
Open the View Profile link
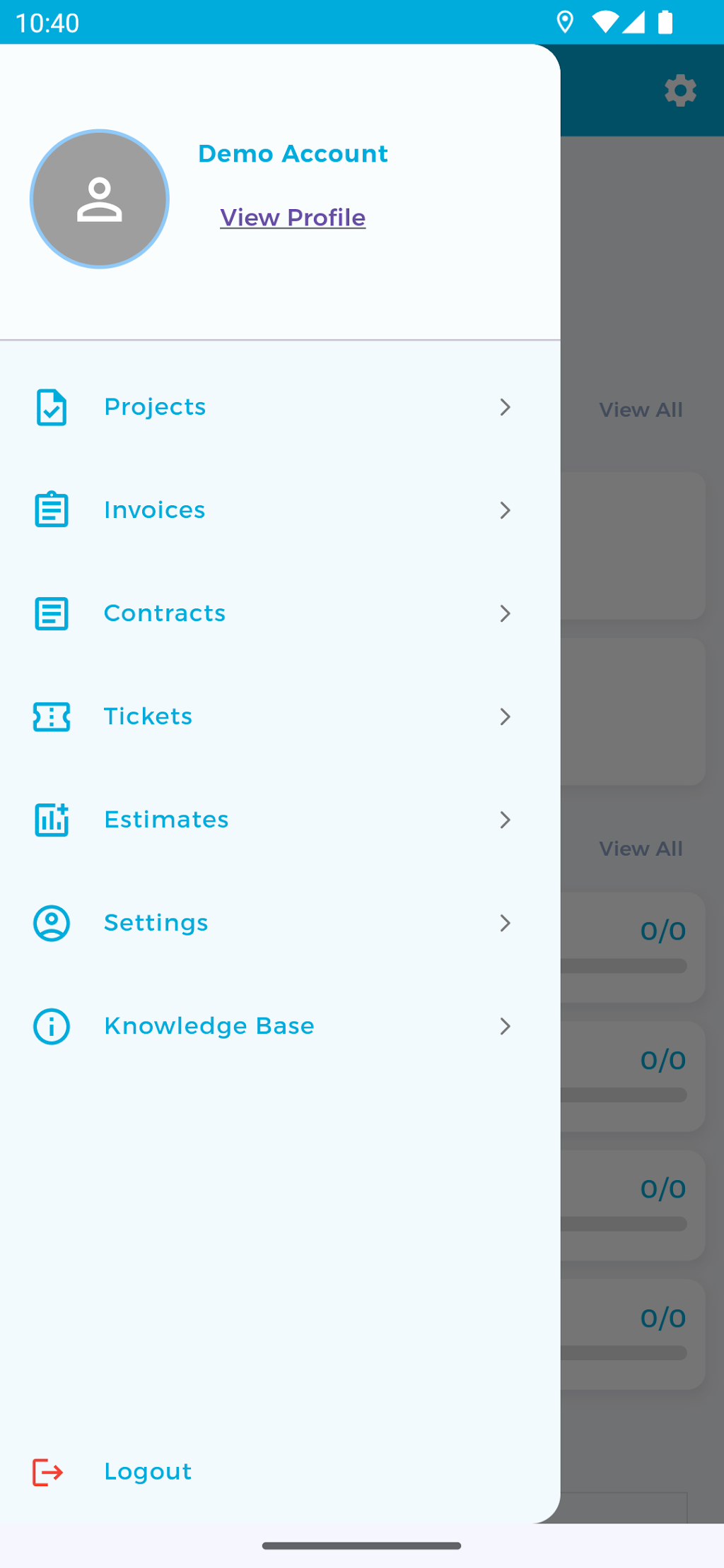[293, 218]
